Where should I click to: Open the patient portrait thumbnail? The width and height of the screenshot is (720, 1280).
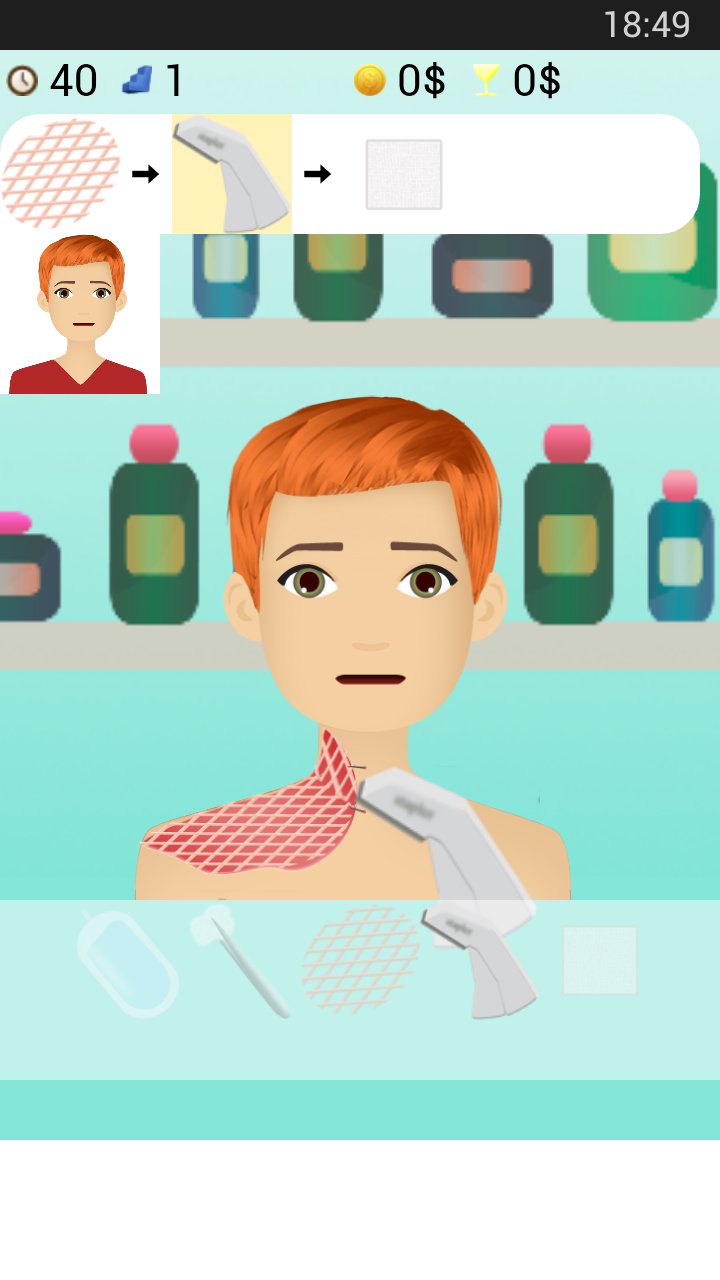[80, 312]
